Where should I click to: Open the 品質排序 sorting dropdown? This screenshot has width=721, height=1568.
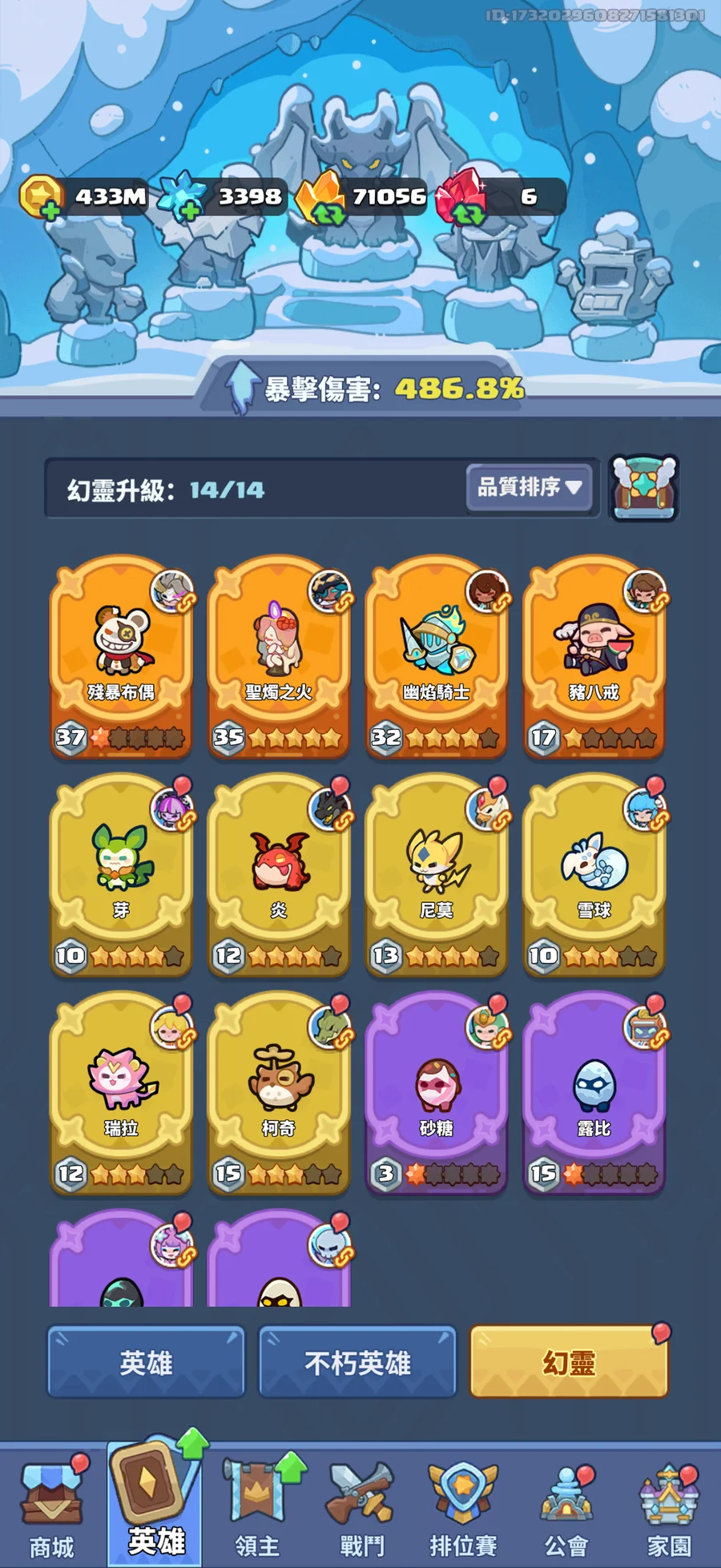(x=530, y=487)
